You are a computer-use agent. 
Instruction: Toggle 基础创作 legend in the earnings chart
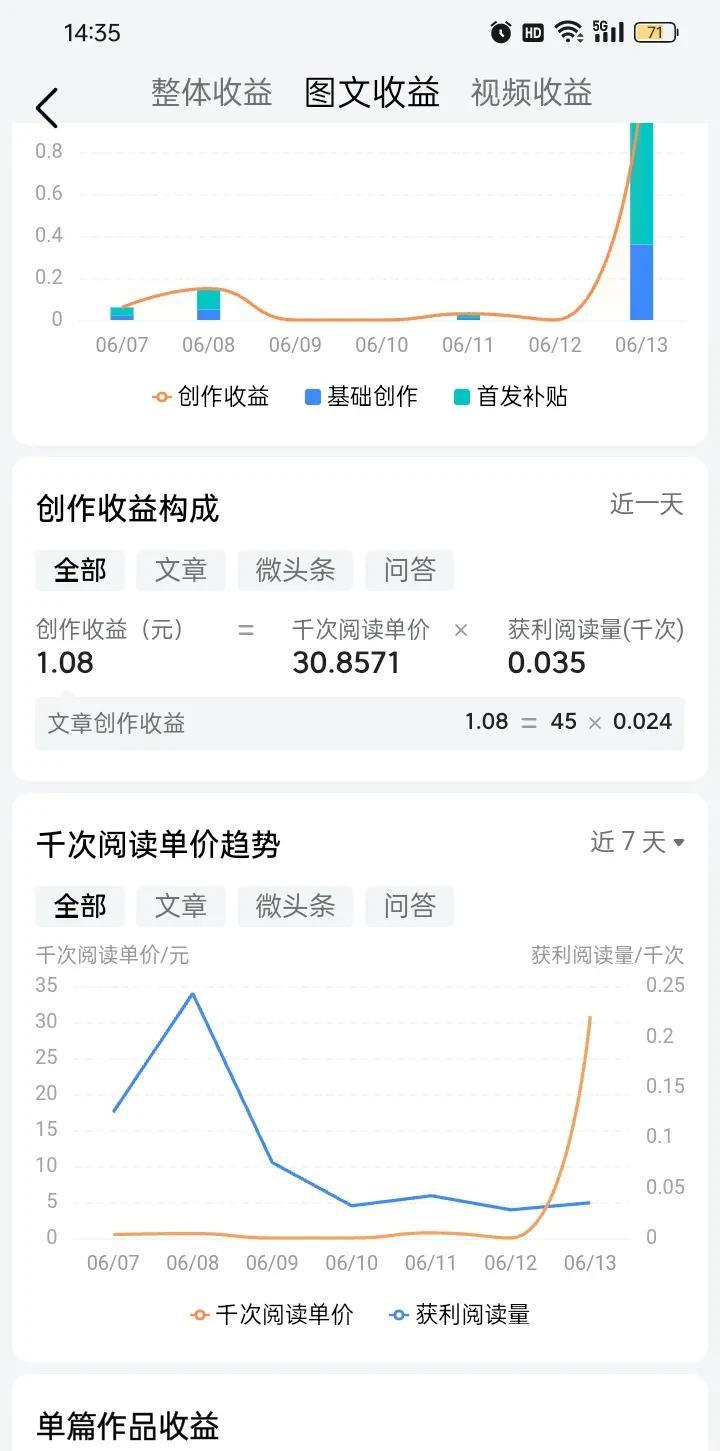(x=361, y=397)
